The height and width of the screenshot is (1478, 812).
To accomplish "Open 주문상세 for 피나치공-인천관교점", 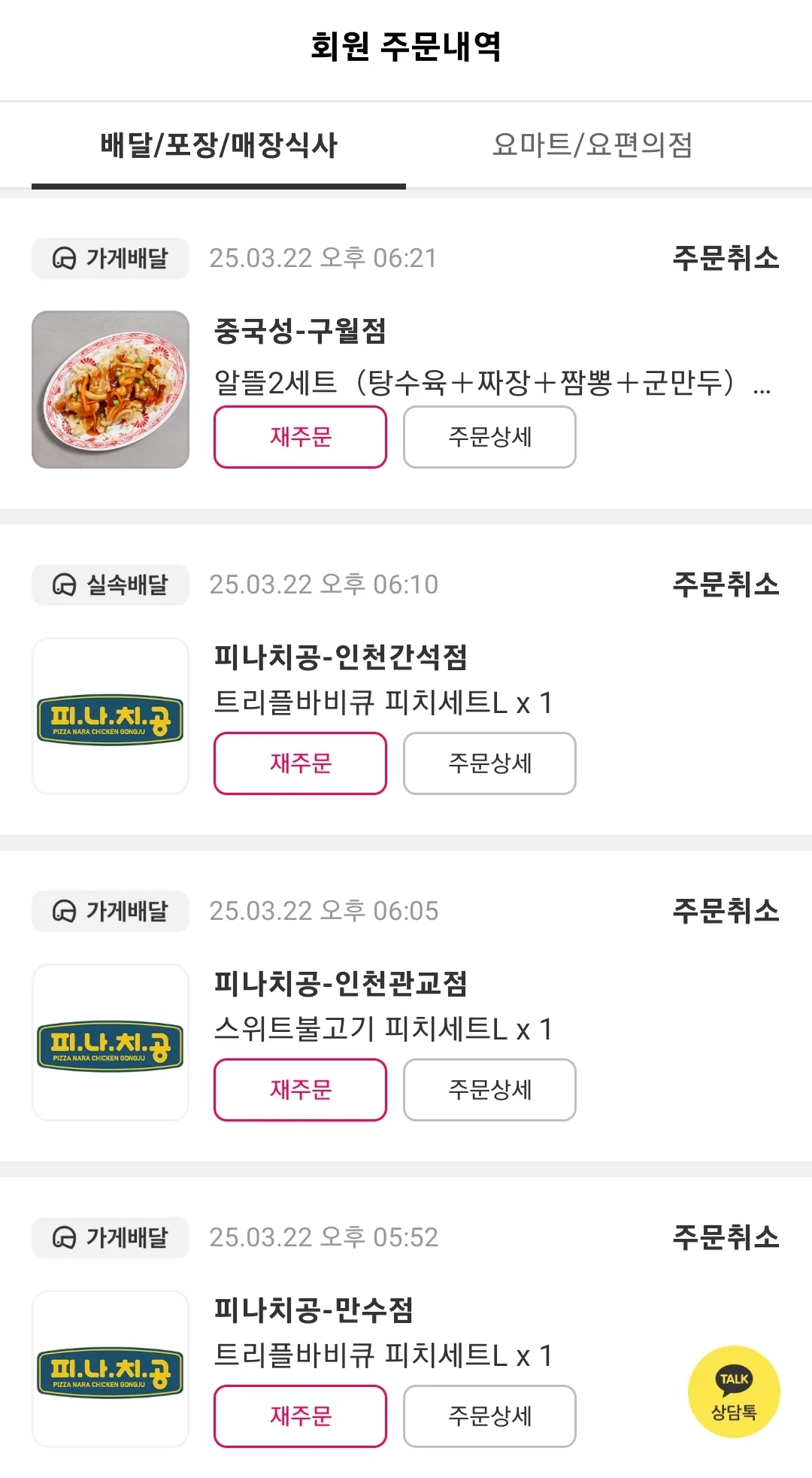I will (489, 1090).
